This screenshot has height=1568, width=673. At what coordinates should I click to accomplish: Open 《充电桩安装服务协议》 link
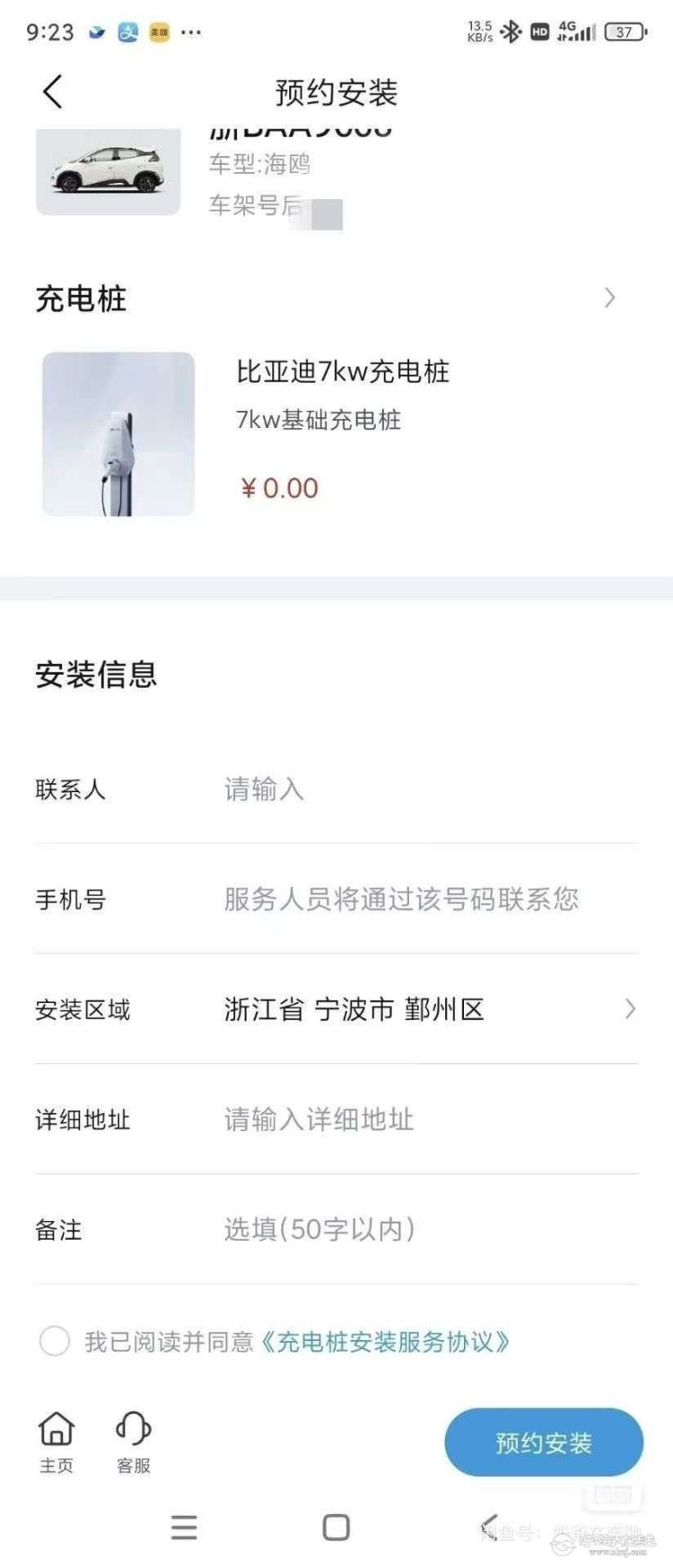tap(384, 1342)
